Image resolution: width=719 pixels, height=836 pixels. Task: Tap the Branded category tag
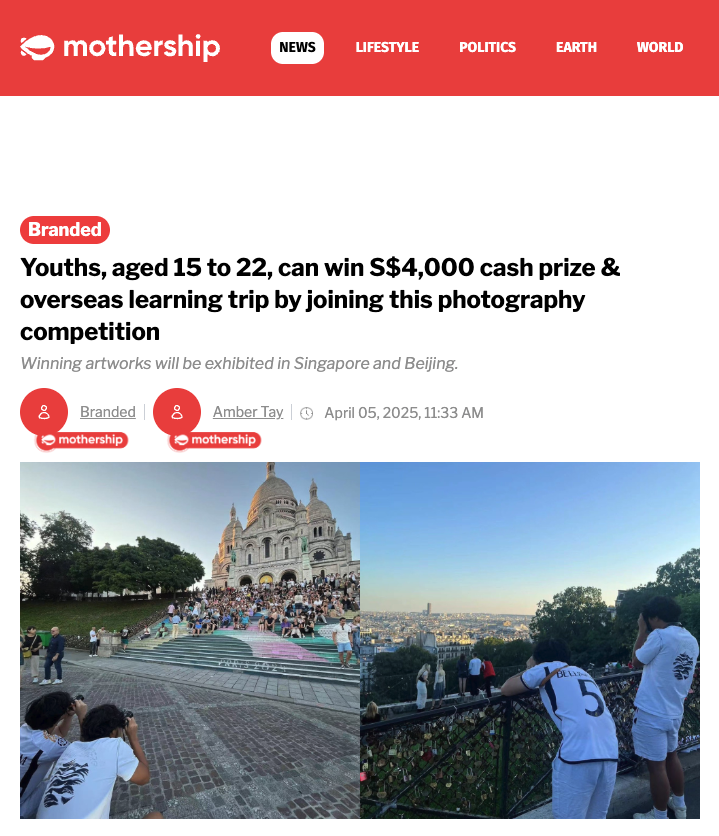point(65,230)
